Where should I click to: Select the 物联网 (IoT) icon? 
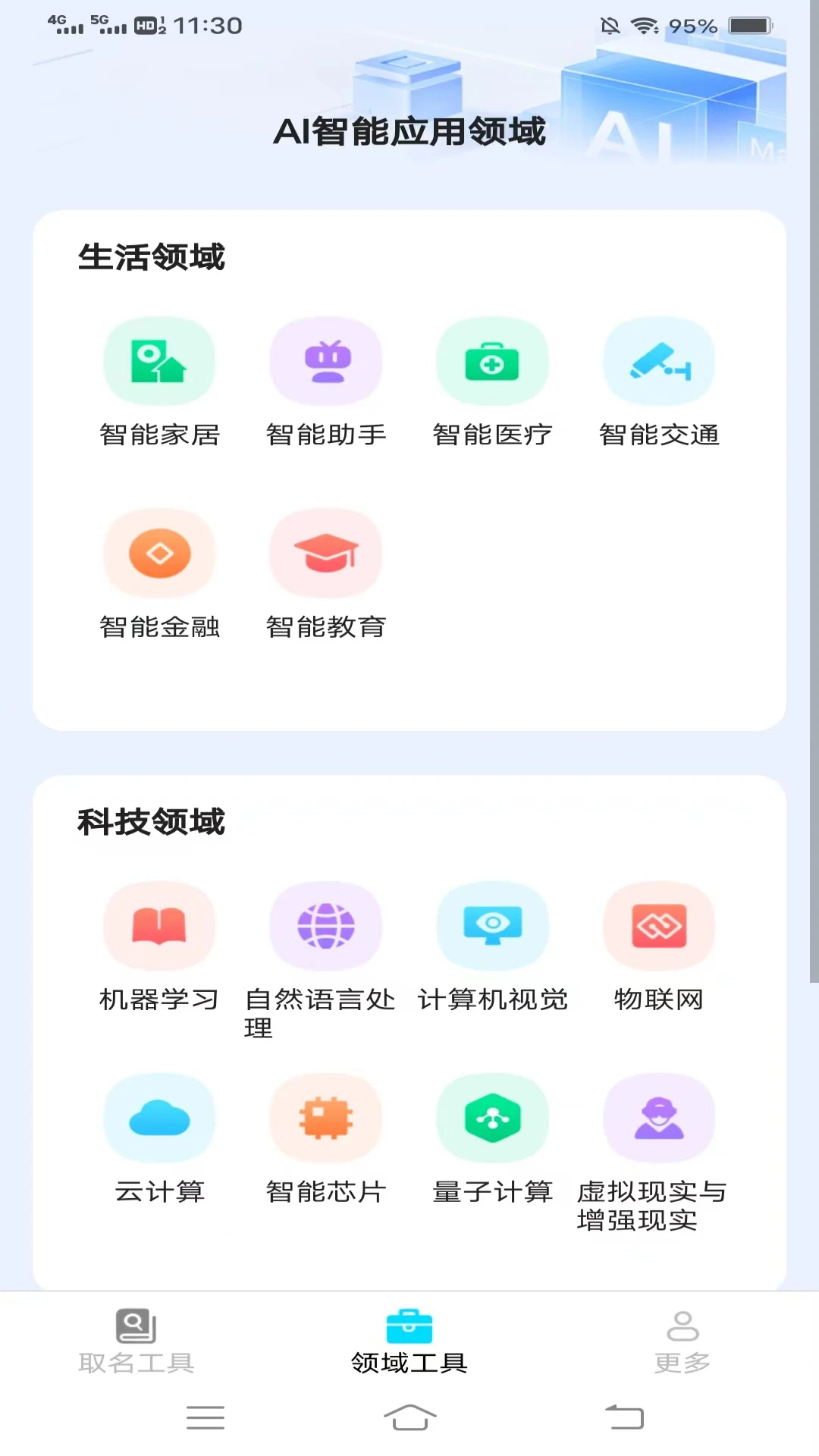click(x=659, y=927)
